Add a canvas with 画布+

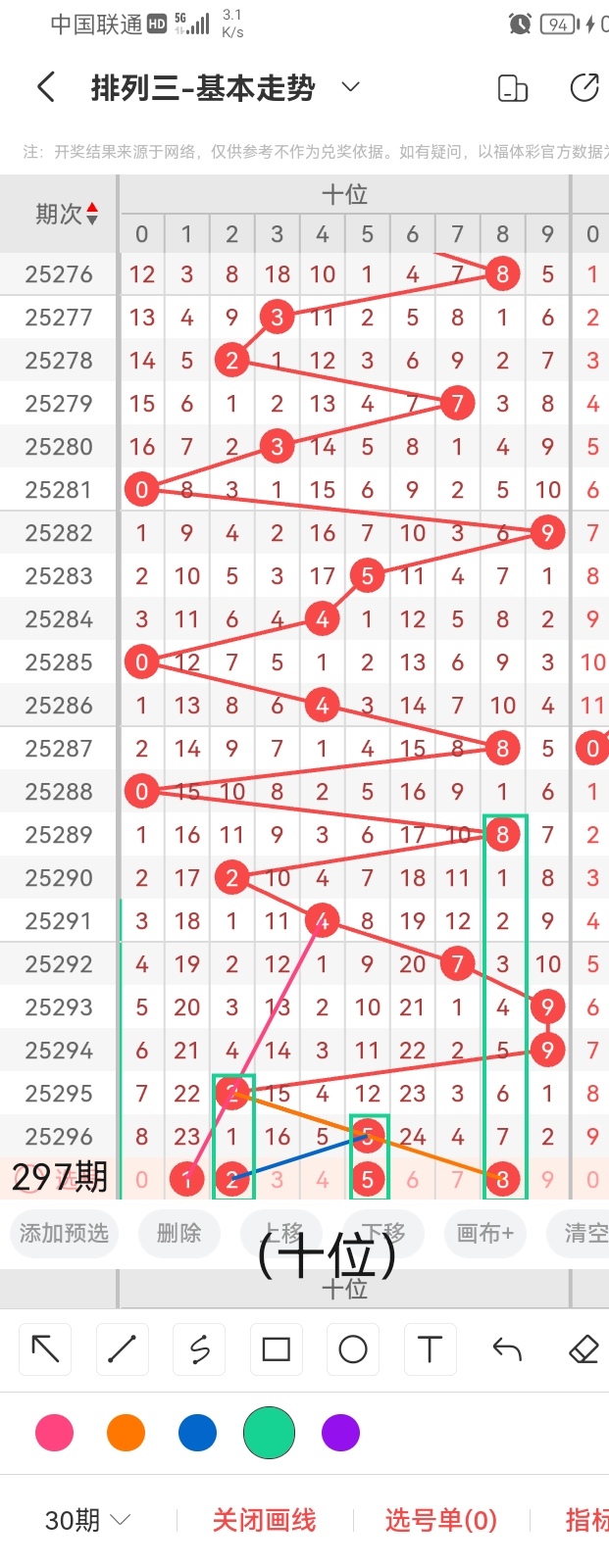(x=484, y=1233)
